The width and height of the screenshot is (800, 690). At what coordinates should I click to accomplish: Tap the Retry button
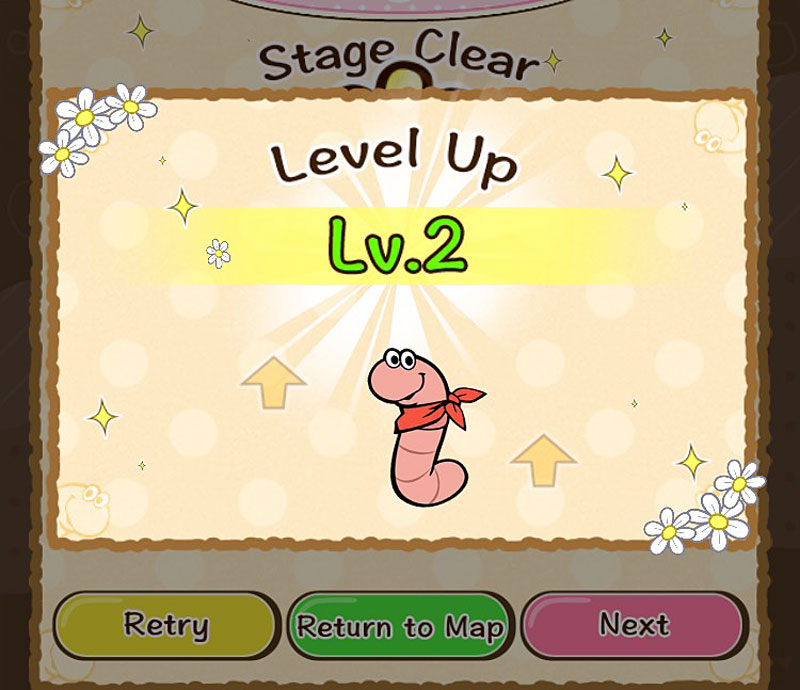[x=166, y=626]
